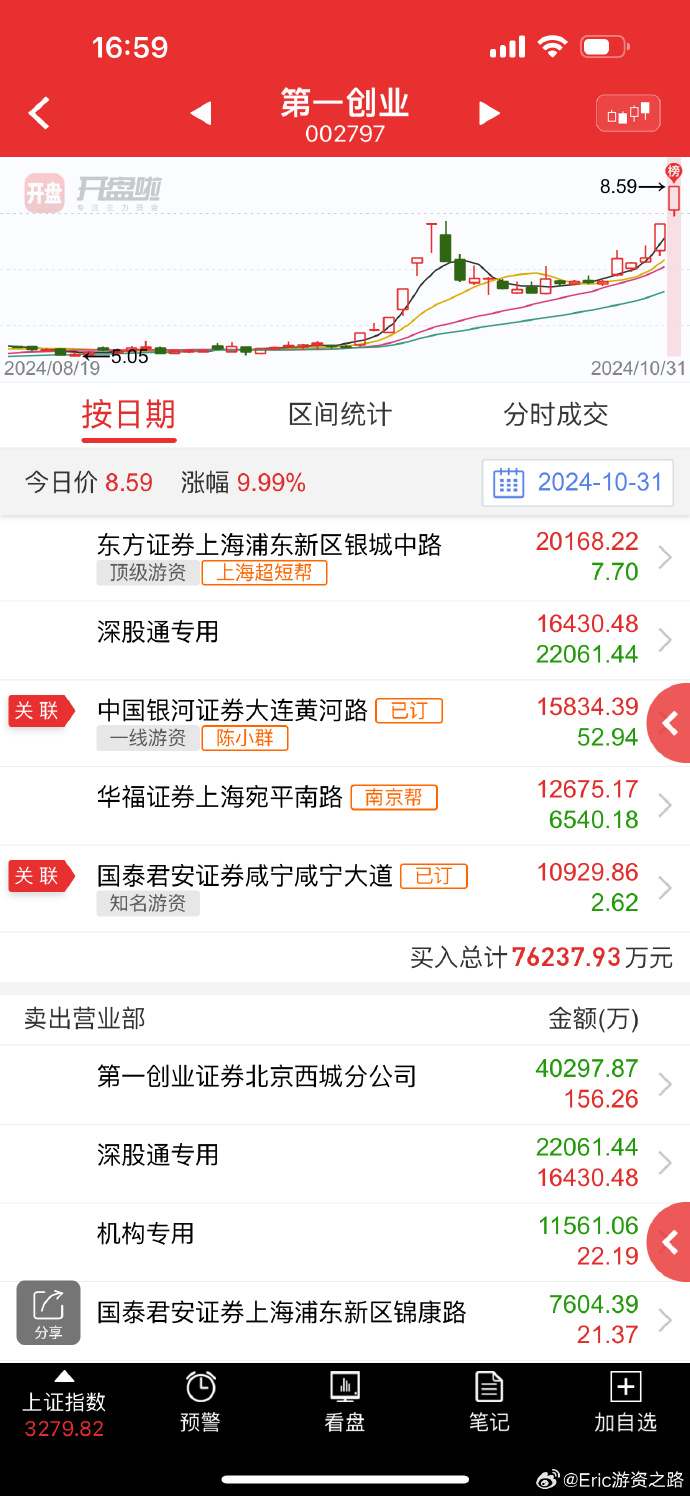Switch to the previous stock with the left triangle

click(201, 113)
